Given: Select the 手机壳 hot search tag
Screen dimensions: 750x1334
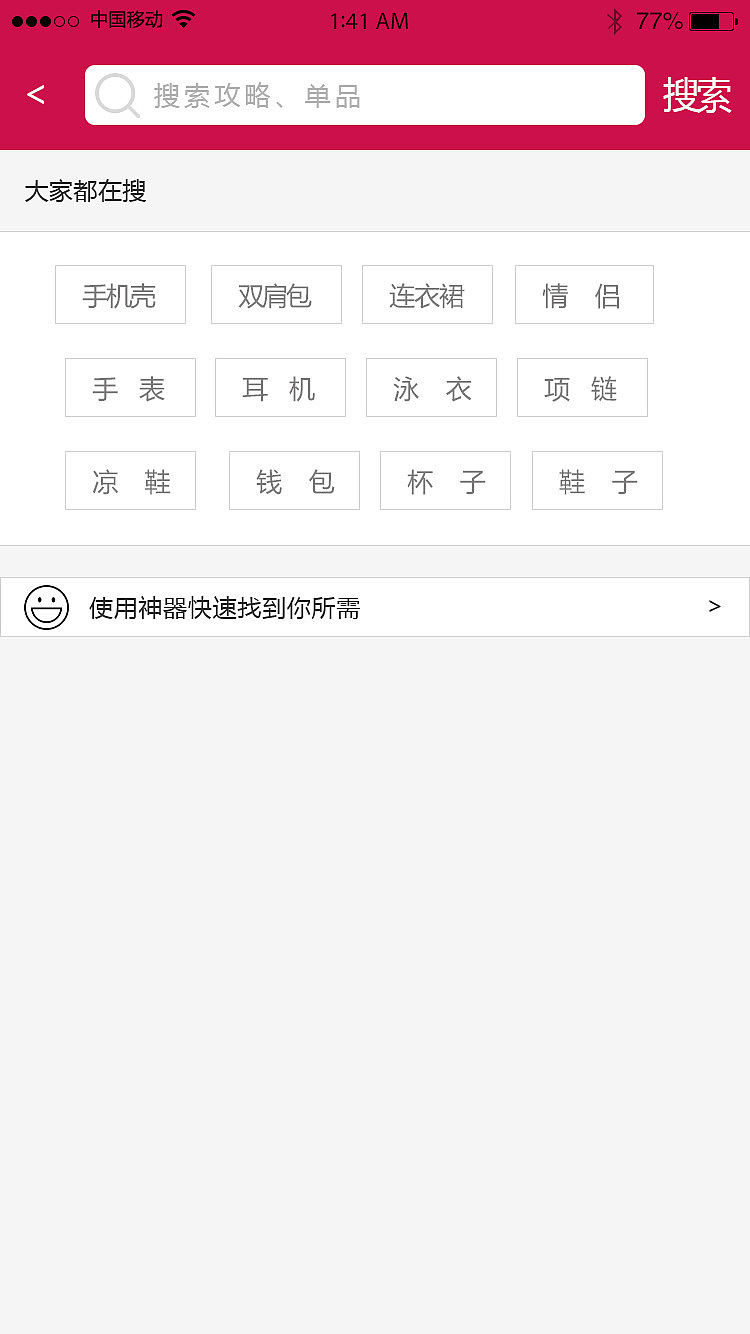Looking at the screenshot, I should [x=120, y=294].
